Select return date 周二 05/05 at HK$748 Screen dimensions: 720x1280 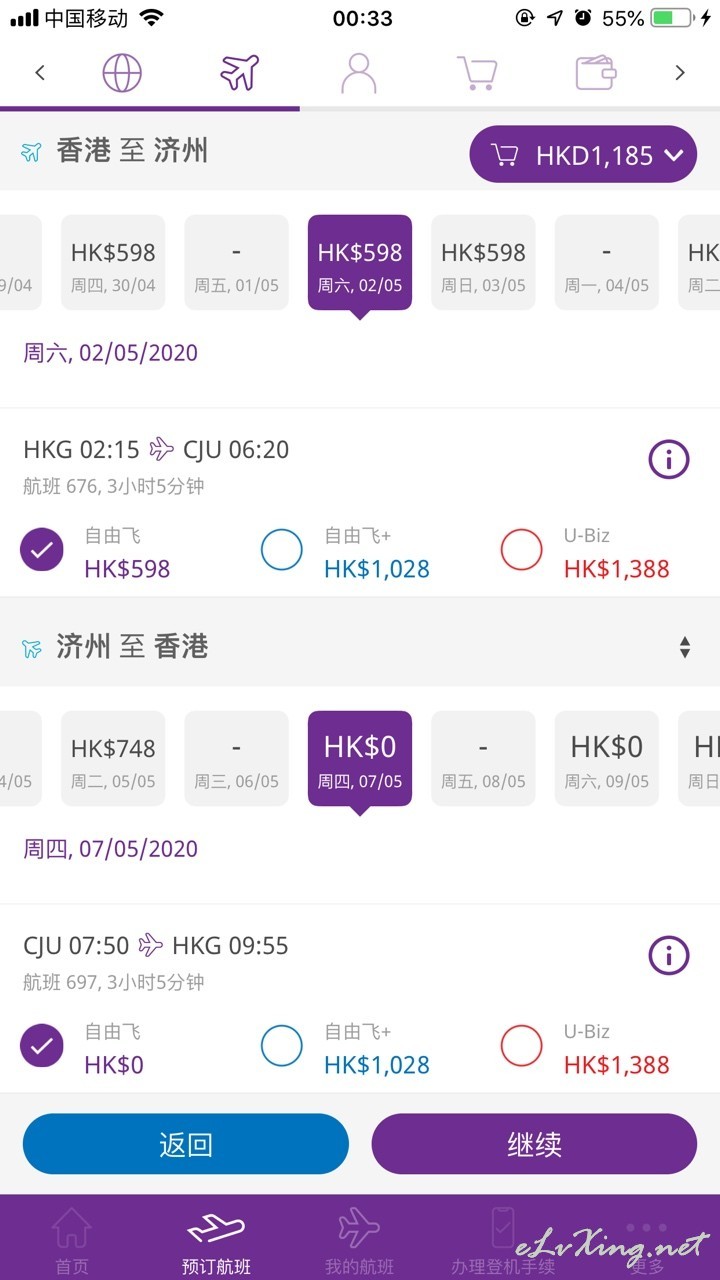pos(113,758)
